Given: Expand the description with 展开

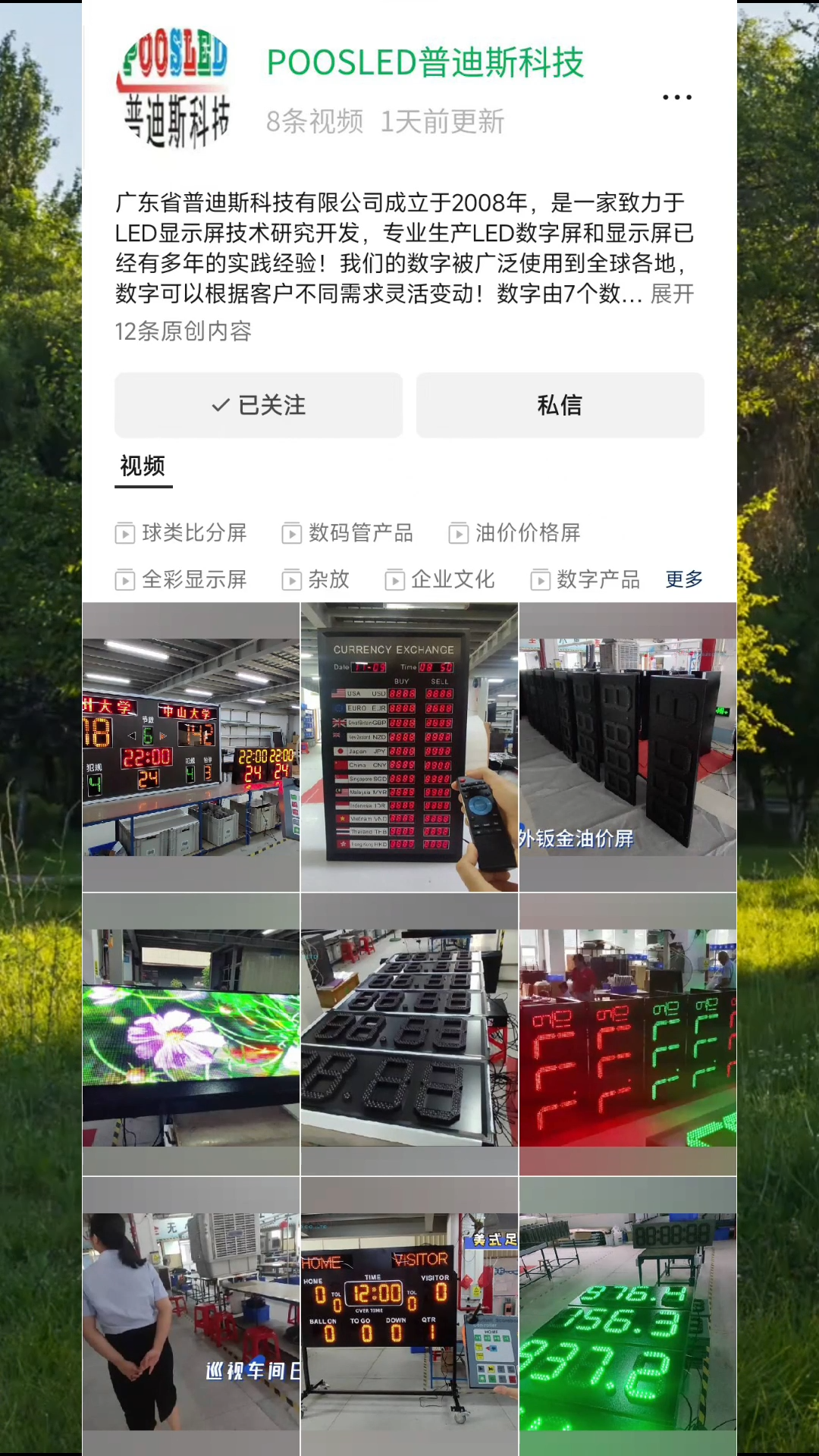Looking at the screenshot, I should (672, 293).
